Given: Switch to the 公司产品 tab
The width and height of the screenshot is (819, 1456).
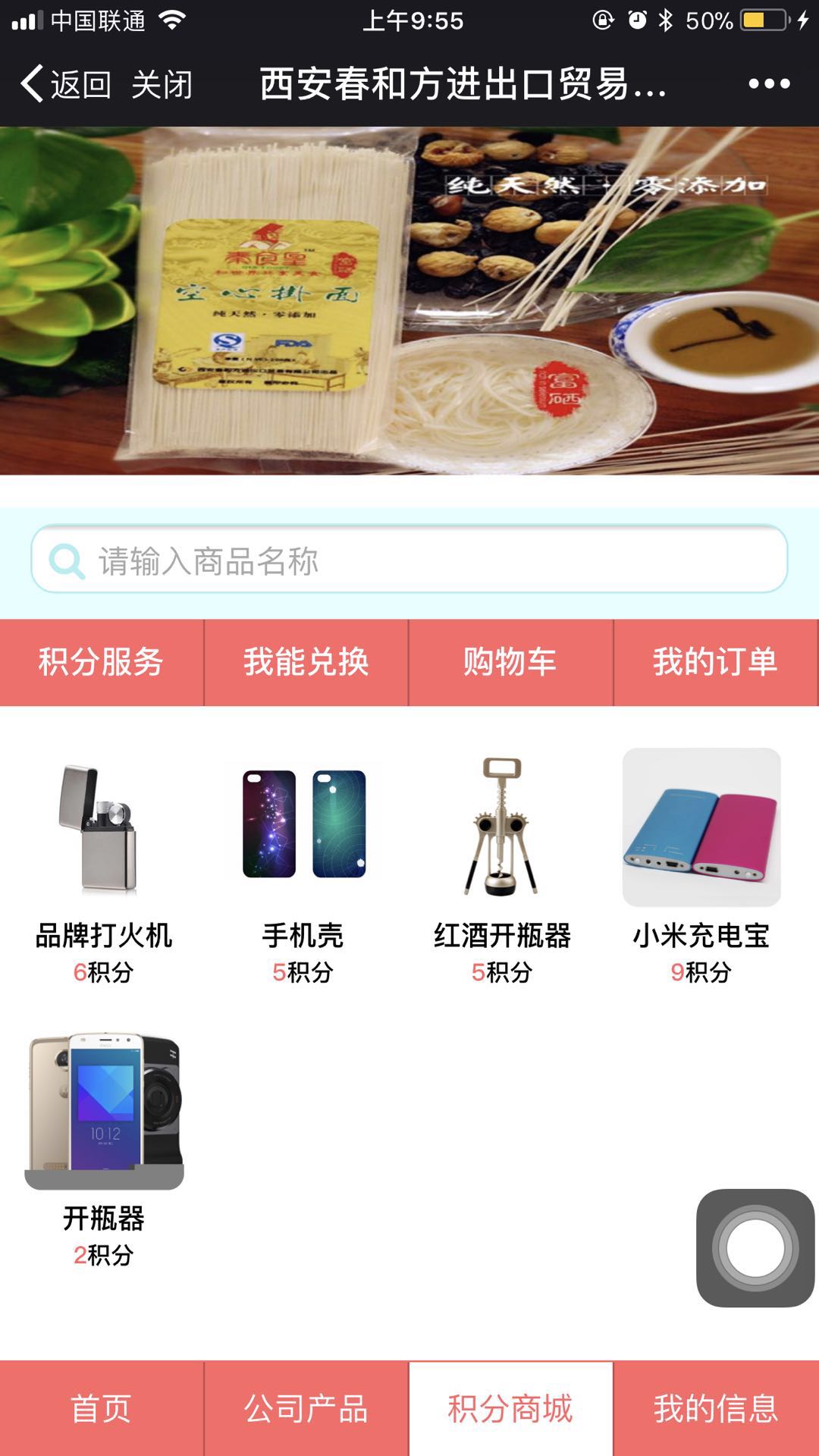Looking at the screenshot, I should click(306, 1409).
